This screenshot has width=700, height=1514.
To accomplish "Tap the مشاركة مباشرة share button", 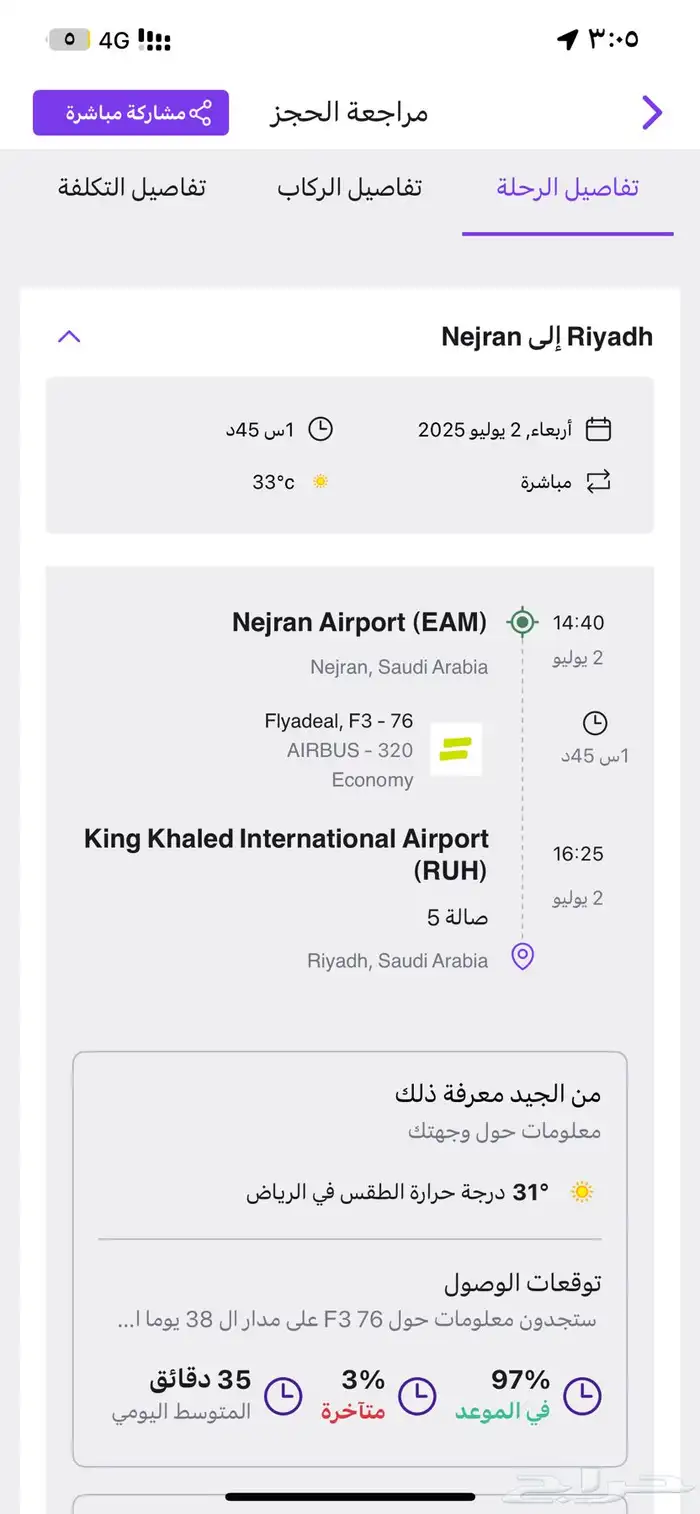I will pos(131,113).
